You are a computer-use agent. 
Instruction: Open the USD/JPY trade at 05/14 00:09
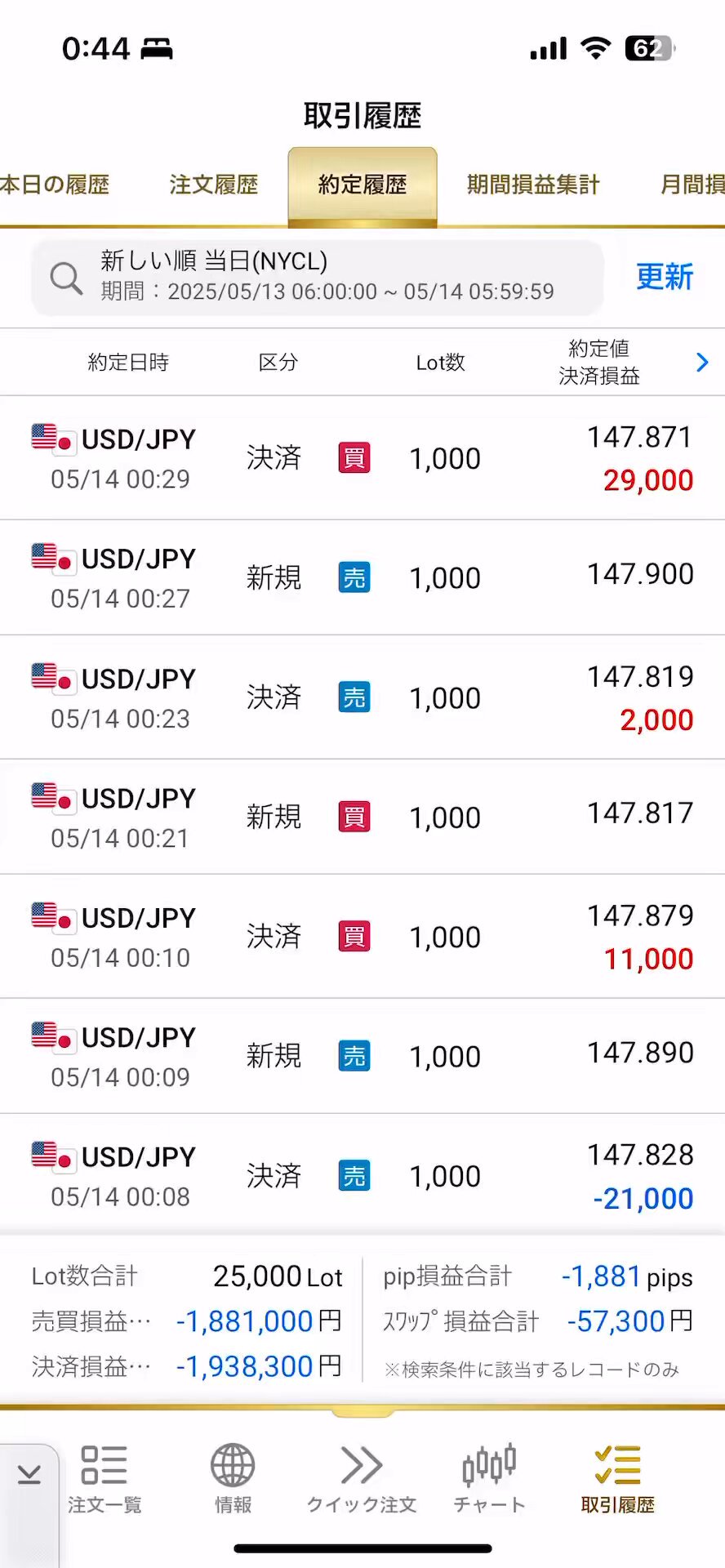tap(362, 1056)
